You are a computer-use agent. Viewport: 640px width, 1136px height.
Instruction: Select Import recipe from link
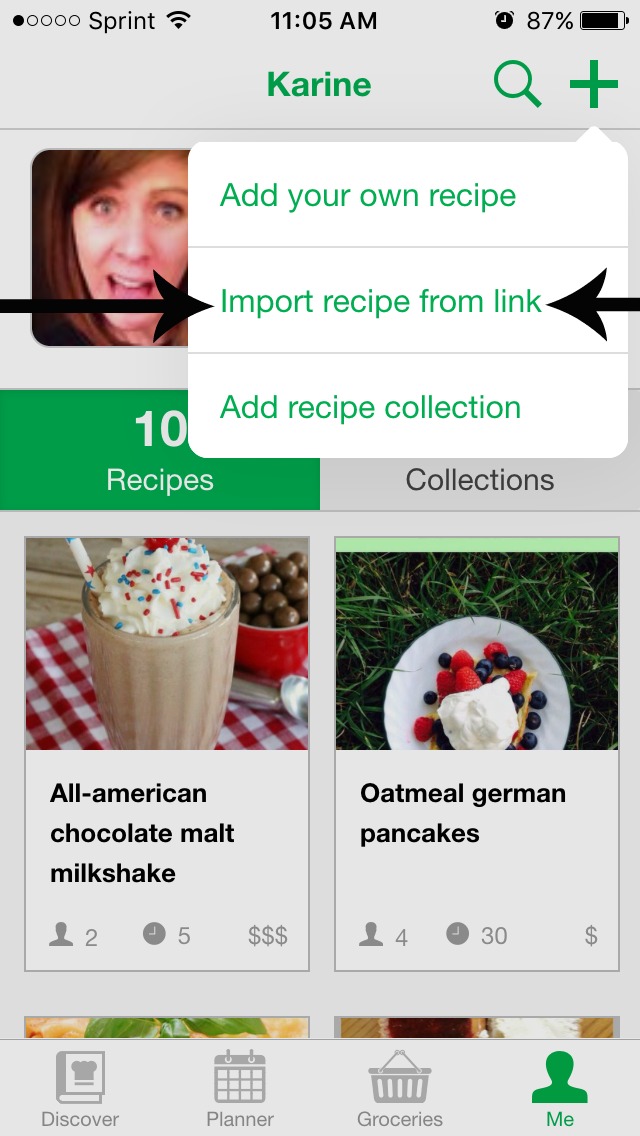click(381, 301)
